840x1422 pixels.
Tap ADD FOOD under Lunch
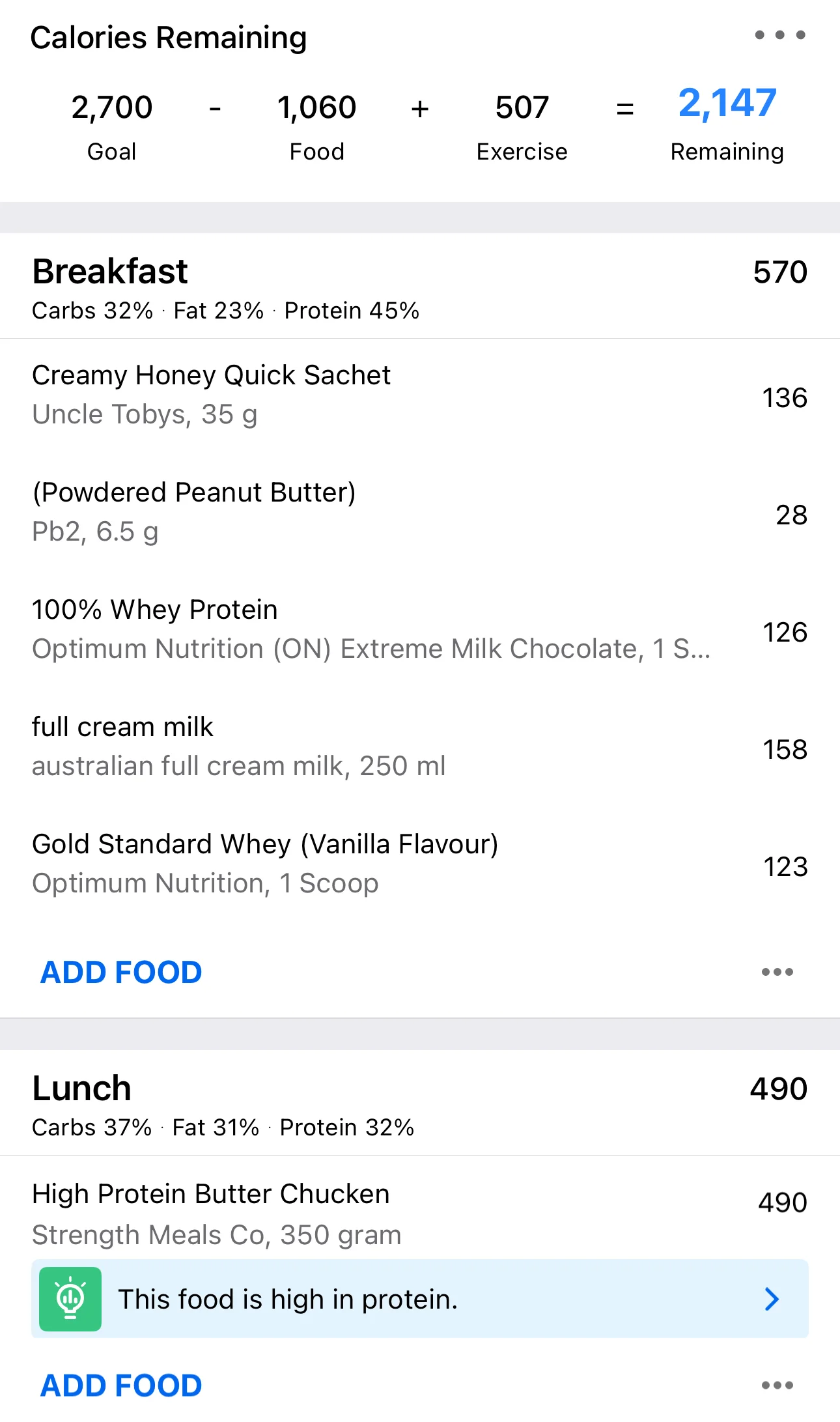tap(121, 1386)
